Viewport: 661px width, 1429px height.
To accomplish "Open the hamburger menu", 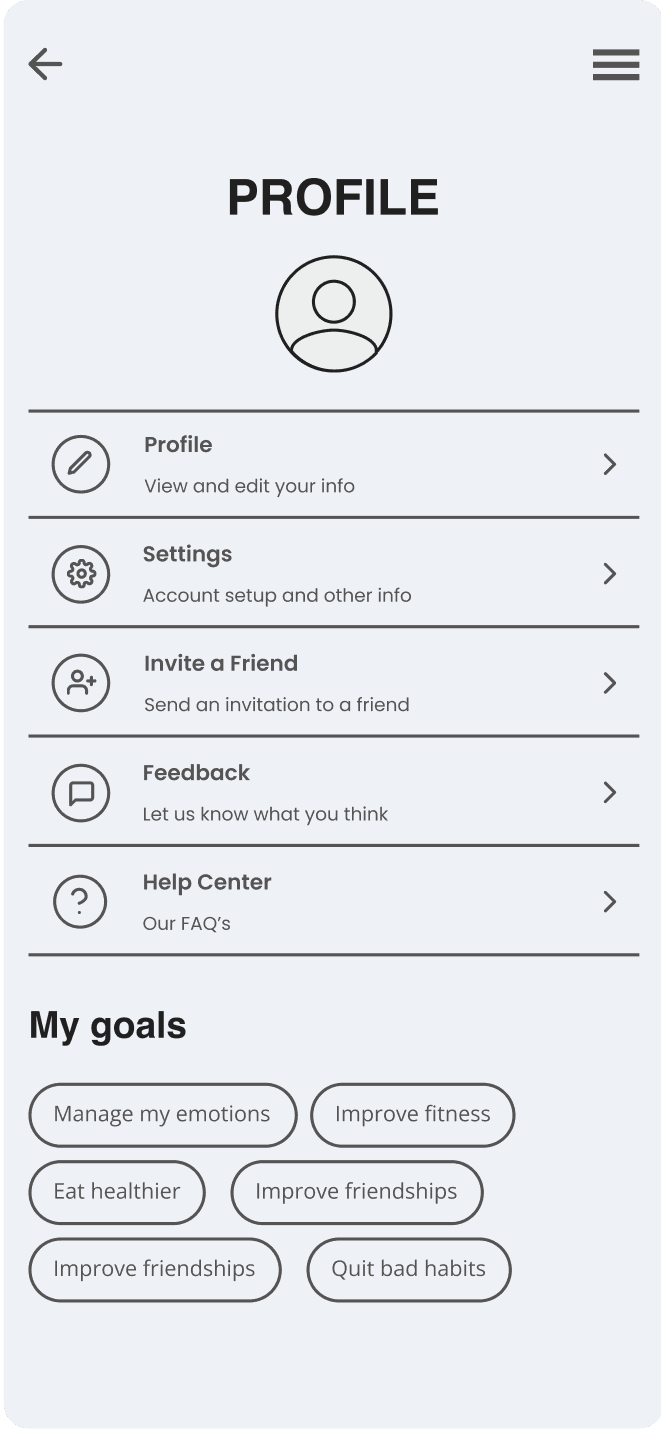I will (x=615, y=65).
